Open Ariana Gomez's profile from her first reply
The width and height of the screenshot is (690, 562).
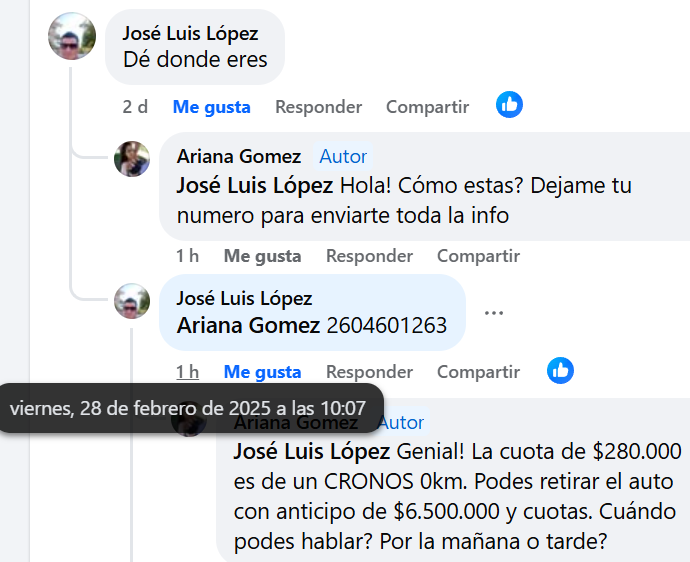238,156
